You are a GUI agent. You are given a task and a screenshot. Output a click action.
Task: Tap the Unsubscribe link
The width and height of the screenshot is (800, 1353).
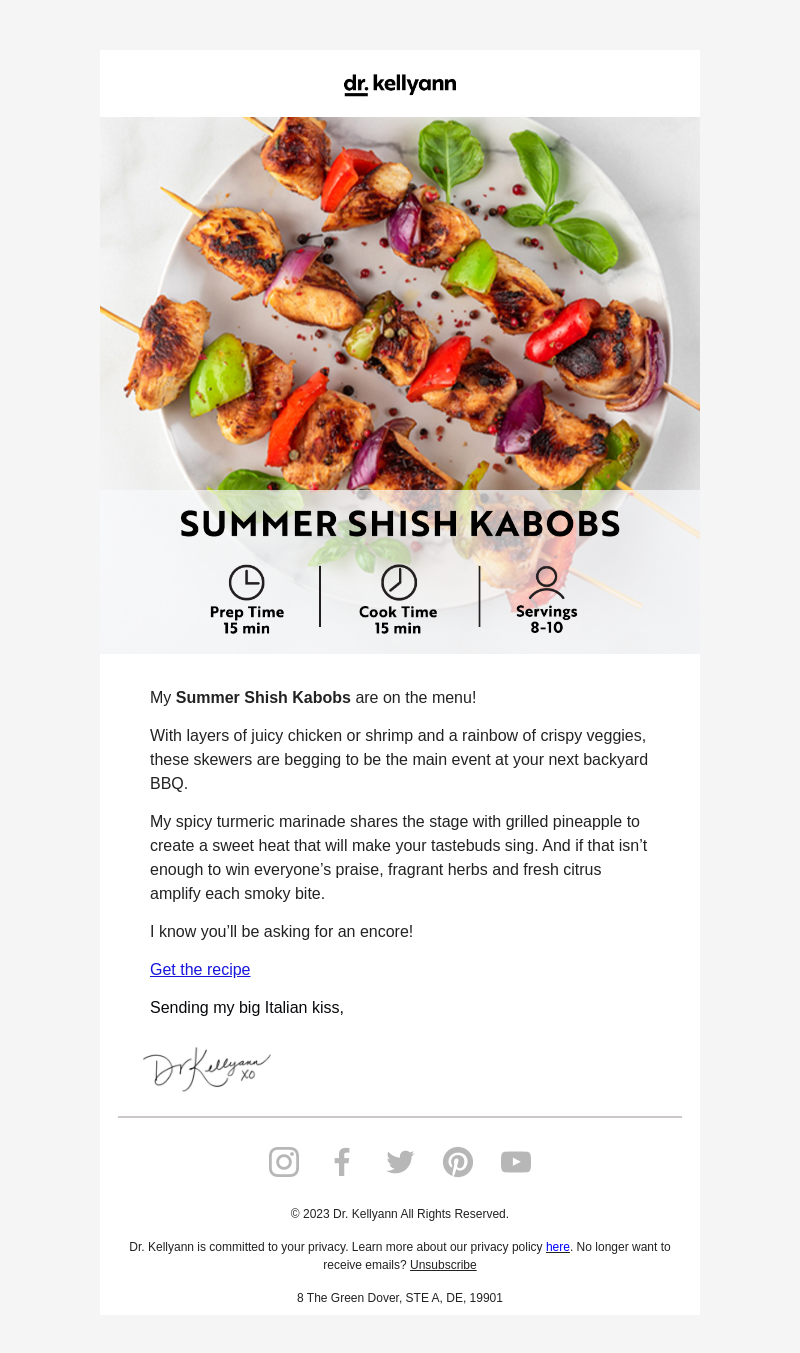tap(443, 1265)
